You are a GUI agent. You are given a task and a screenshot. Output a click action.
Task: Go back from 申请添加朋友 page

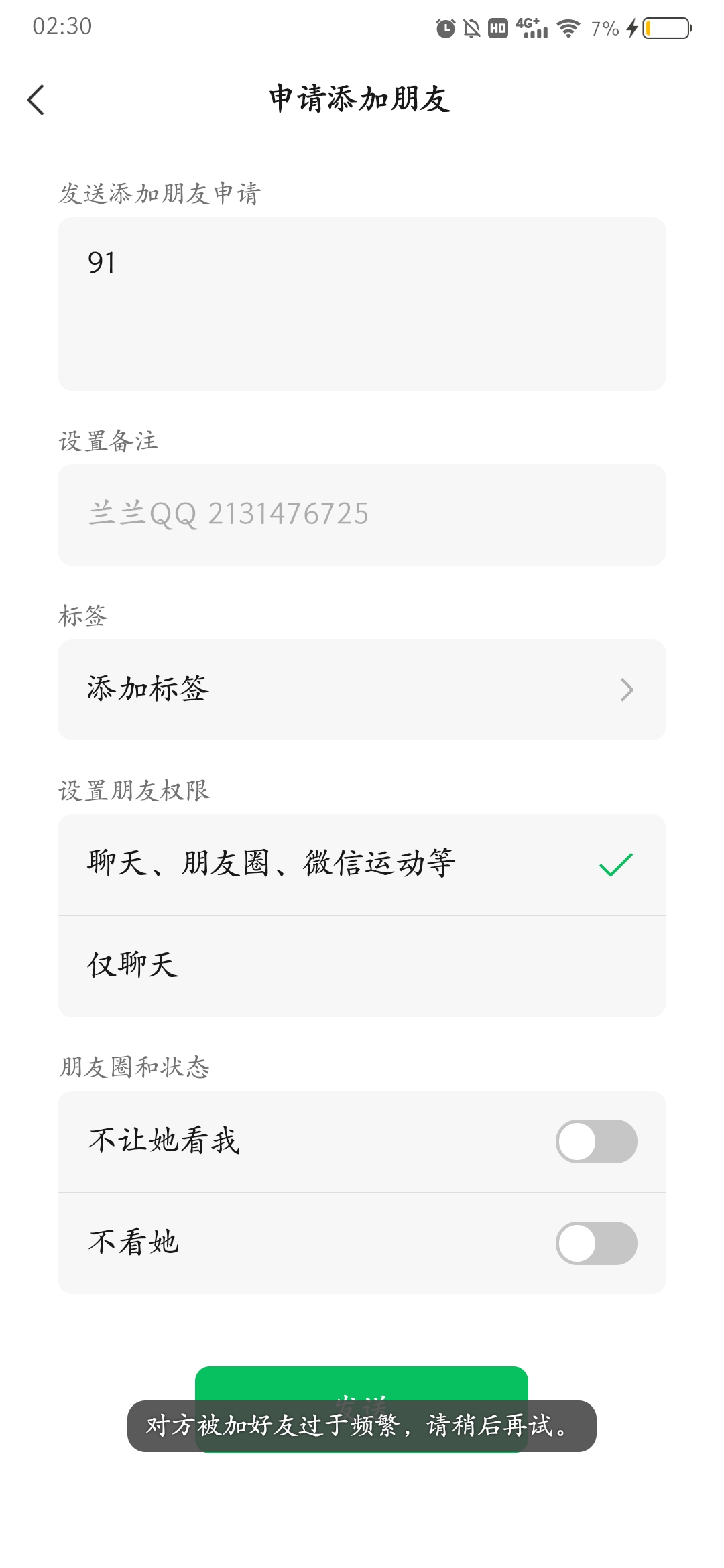(x=36, y=101)
